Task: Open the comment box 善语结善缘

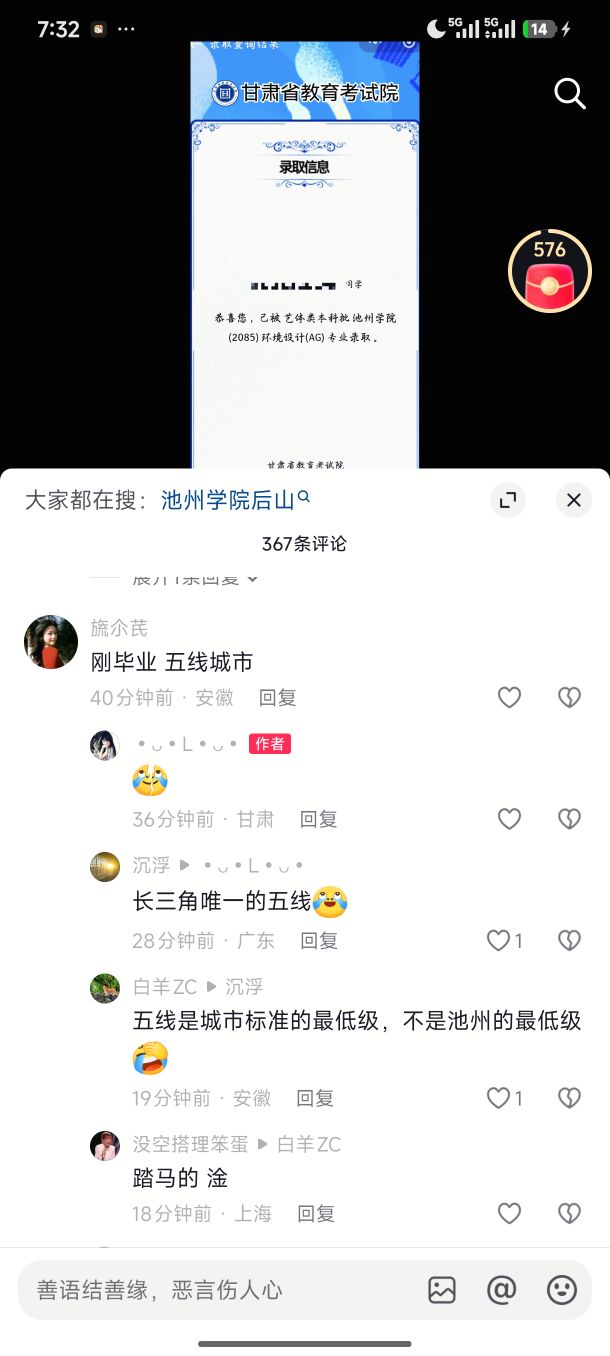Action: coord(215,1290)
